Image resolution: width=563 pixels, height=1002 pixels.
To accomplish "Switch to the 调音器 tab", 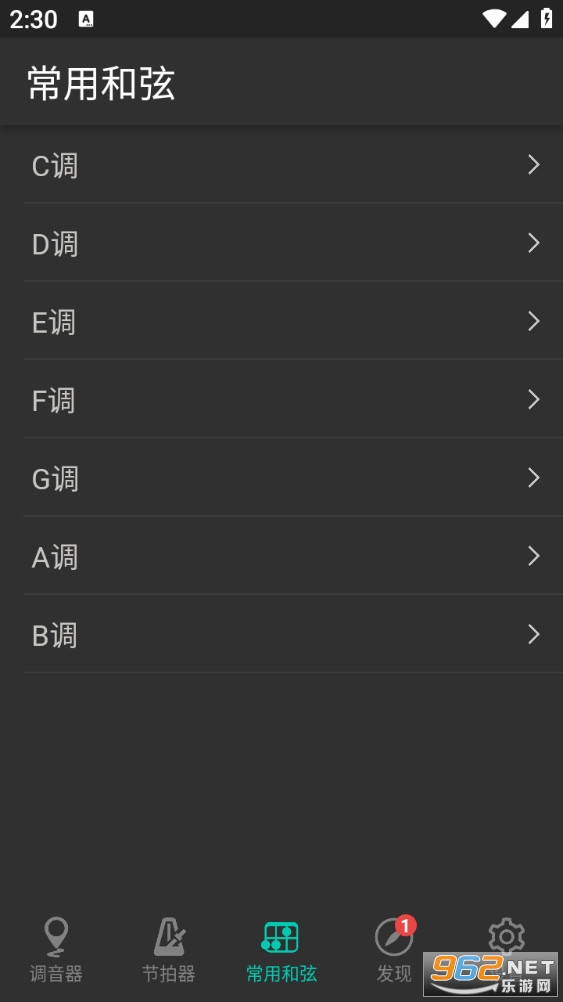I will (x=56, y=950).
